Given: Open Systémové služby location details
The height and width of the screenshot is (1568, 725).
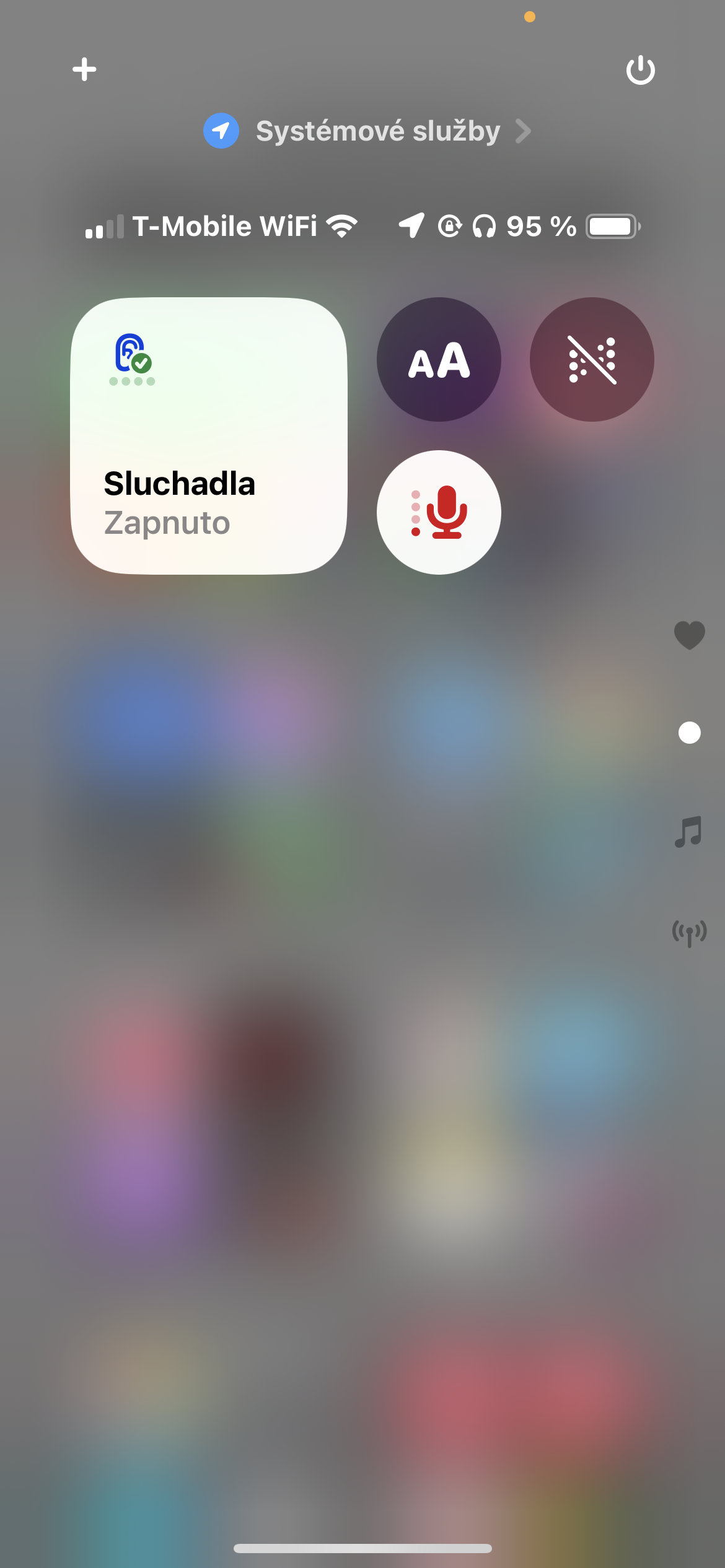Looking at the screenshot, I should (x=367, y=131).
